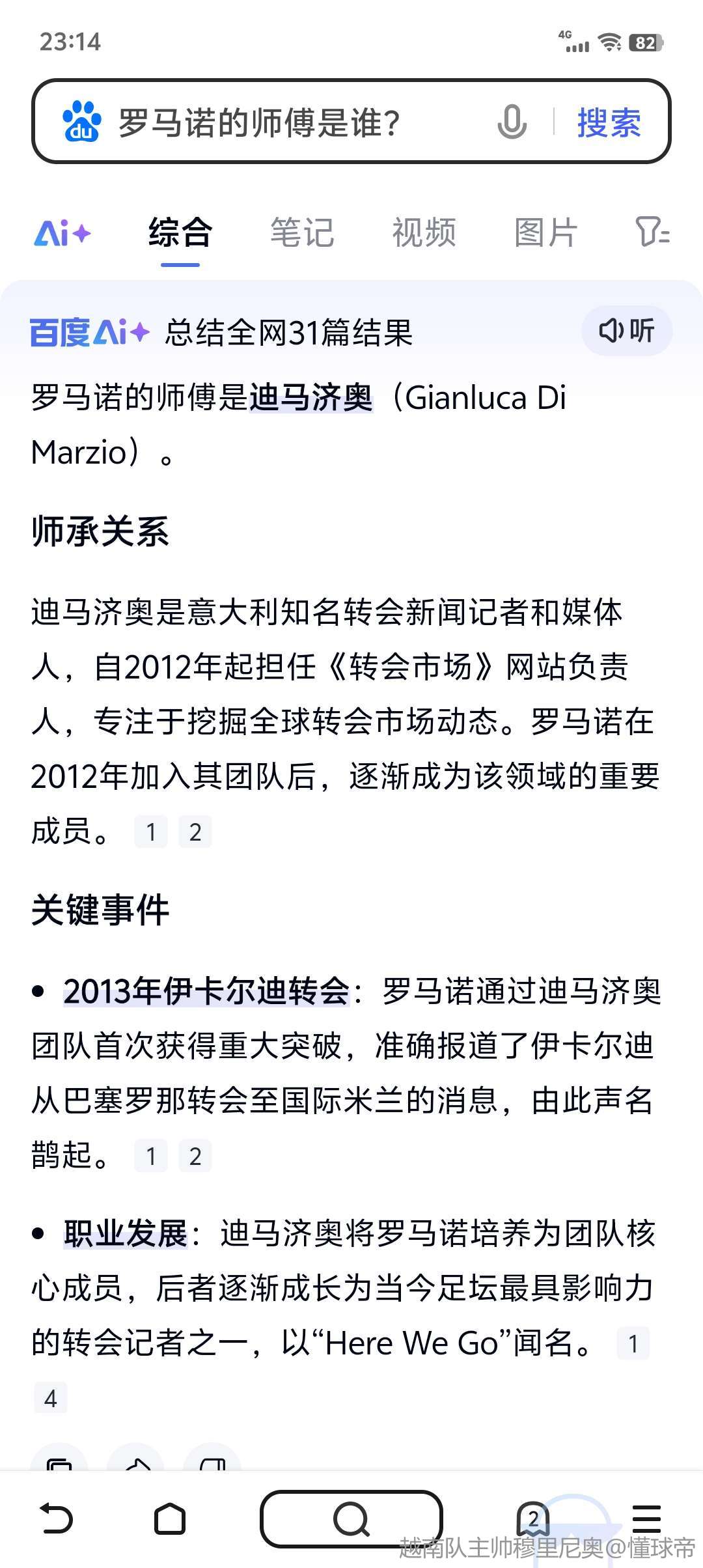Switch to the 笔记 tab
The image size is (703, 1568).
303,232
